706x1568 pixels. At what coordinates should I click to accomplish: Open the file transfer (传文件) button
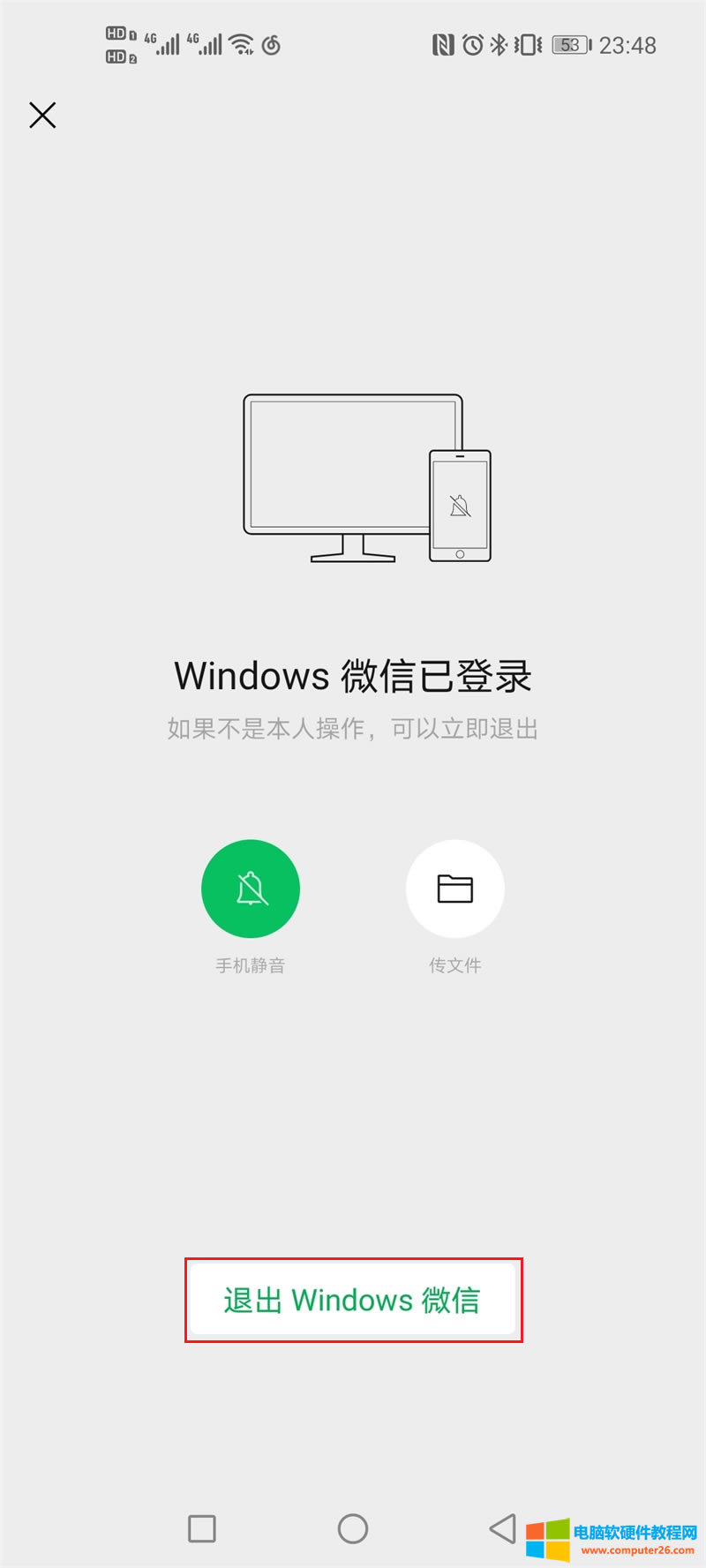[x=455, y=889]
